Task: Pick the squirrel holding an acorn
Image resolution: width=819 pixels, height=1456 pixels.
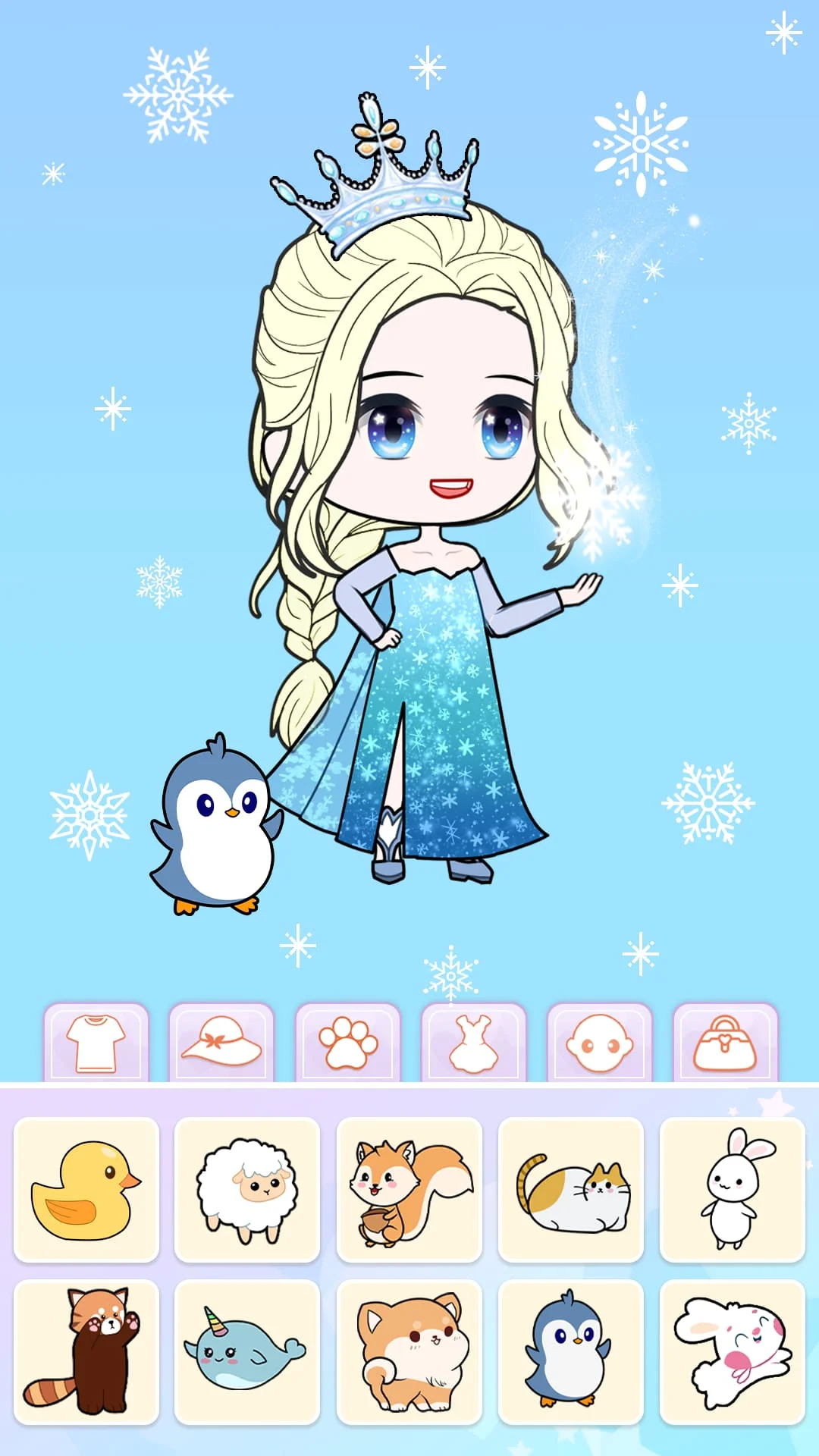Action: [x=409, y=1187]
